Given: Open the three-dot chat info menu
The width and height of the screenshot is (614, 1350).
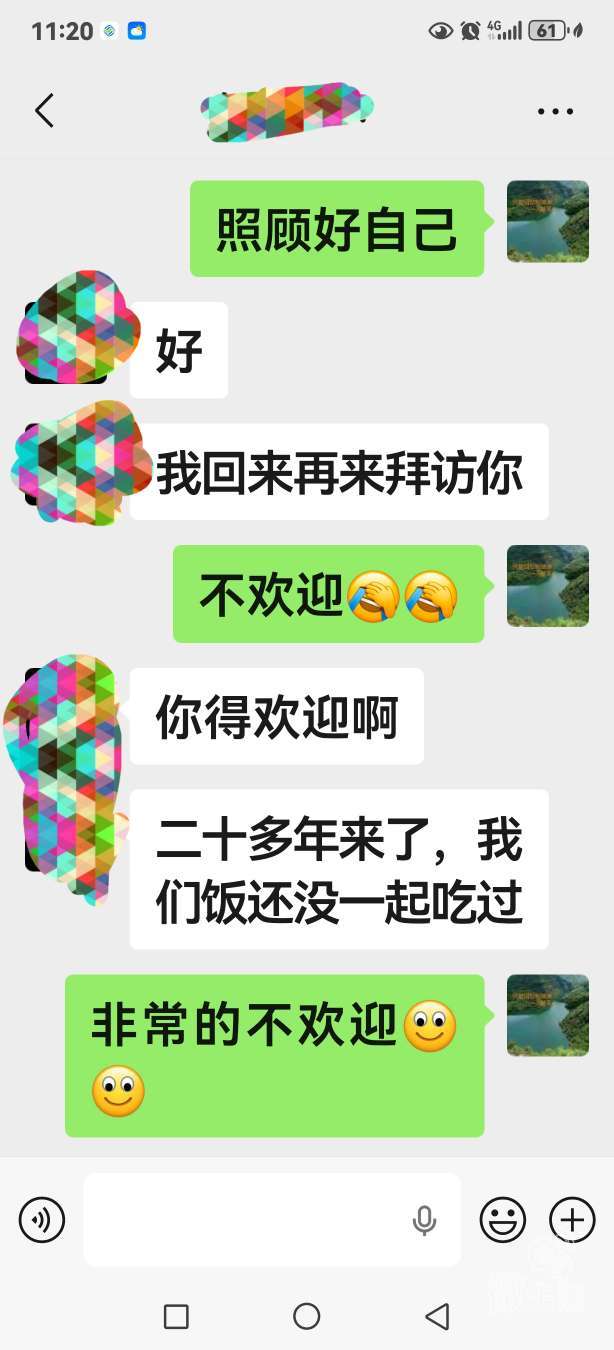Looking at the screenshot, I should (555, 111).
